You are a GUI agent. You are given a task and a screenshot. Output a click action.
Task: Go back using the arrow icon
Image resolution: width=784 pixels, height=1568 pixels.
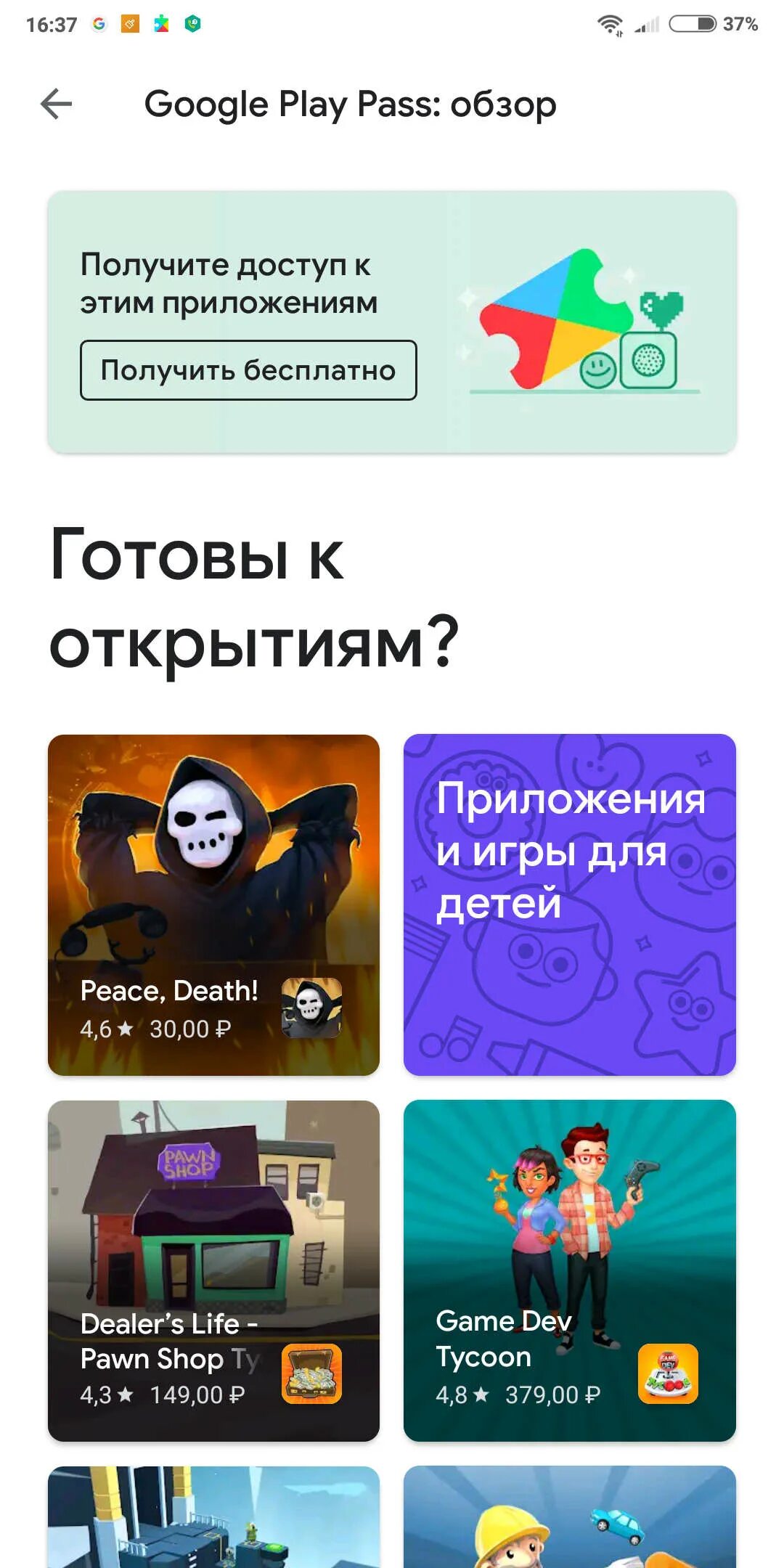56,104
